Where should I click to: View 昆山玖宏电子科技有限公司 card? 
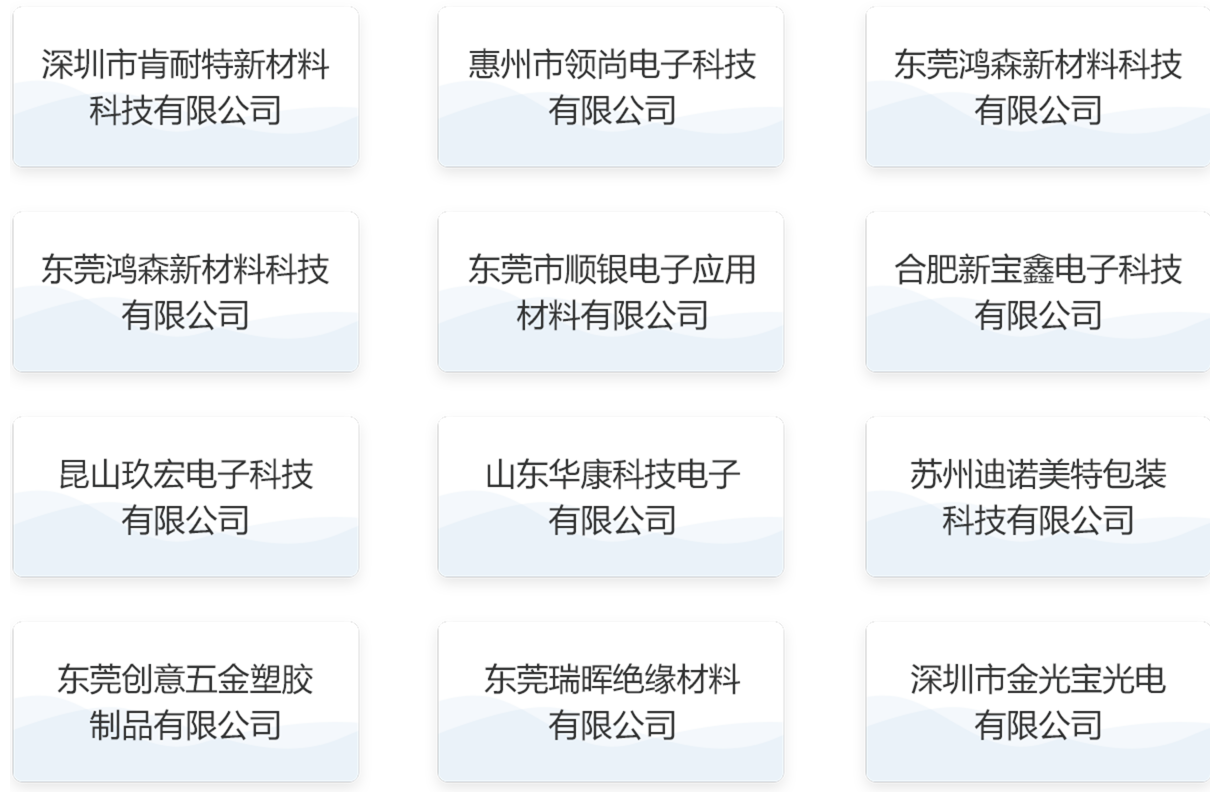coord(185,497)
